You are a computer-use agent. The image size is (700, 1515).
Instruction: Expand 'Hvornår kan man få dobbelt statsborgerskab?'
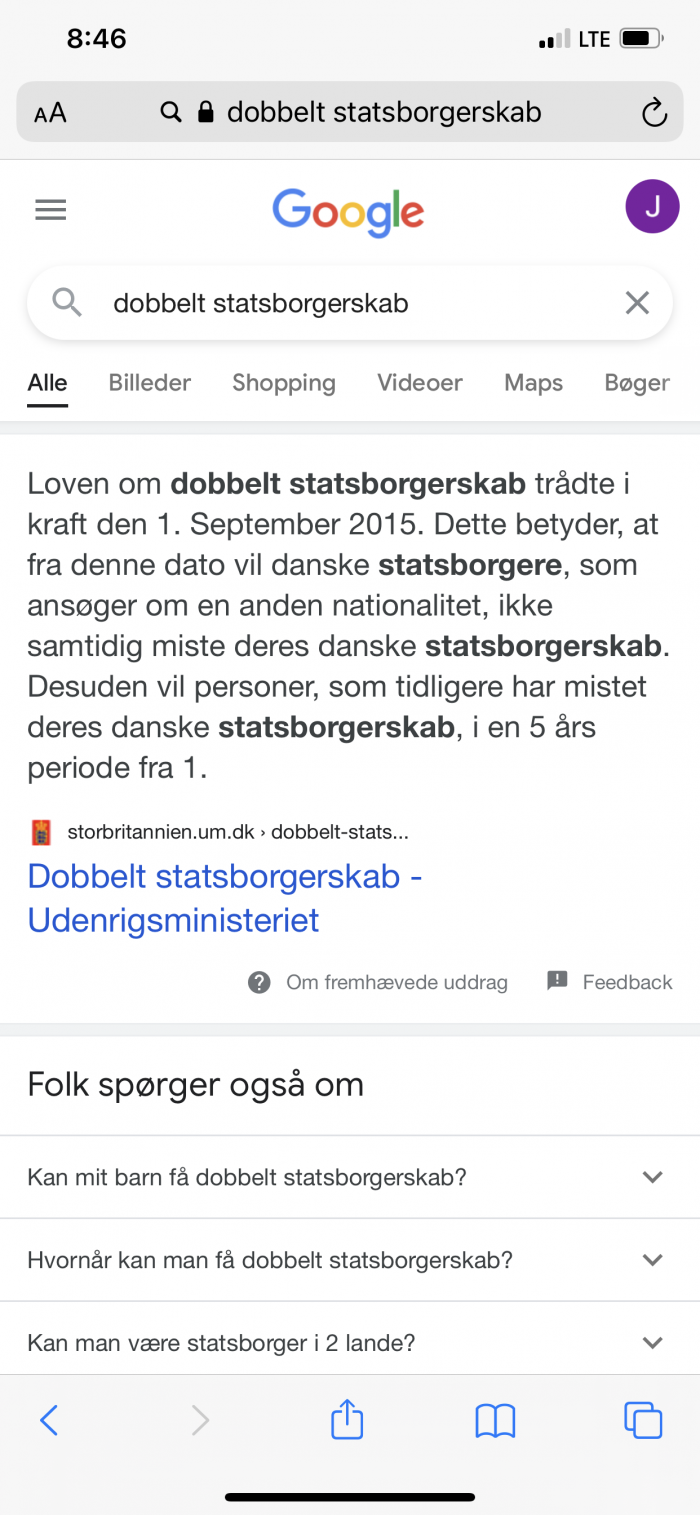350,1260
